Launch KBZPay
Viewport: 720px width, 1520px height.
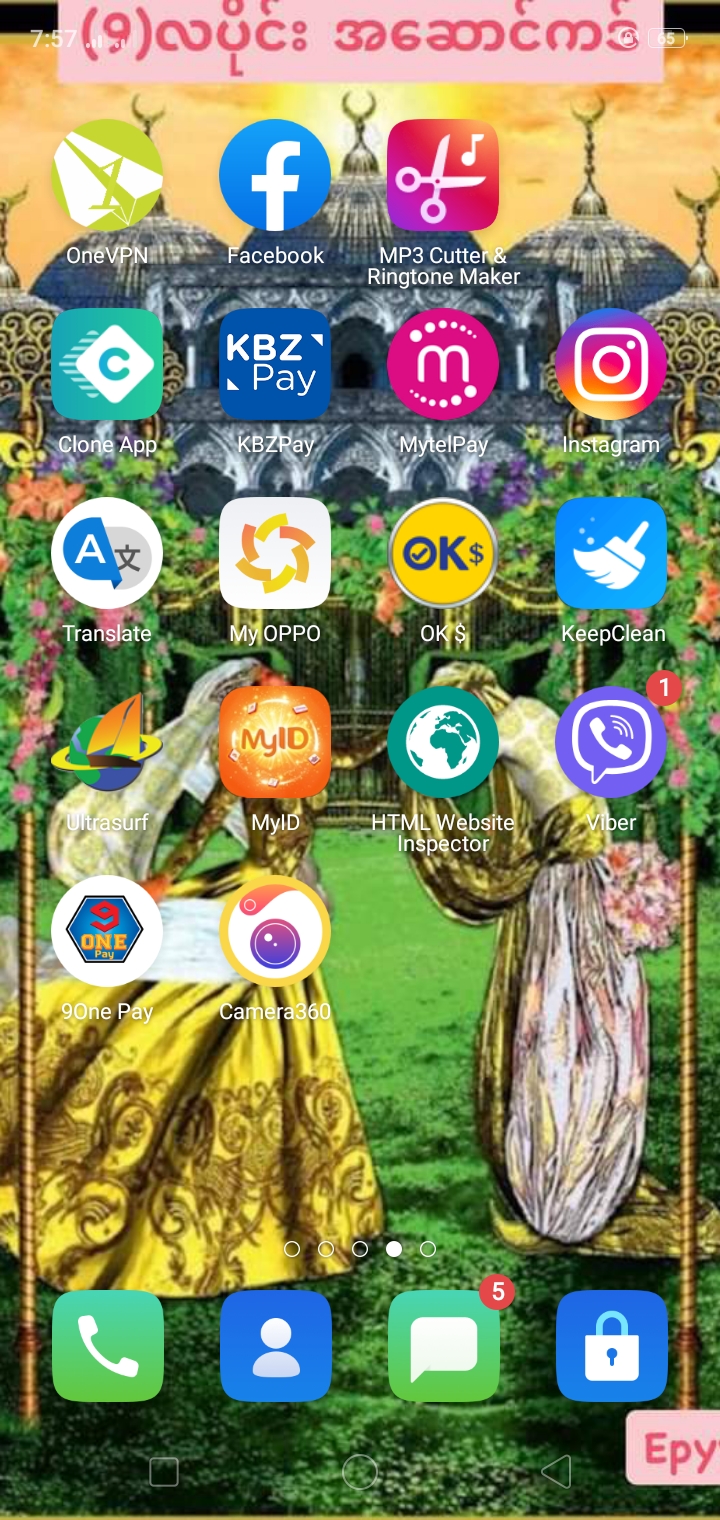tap(275, 364)
